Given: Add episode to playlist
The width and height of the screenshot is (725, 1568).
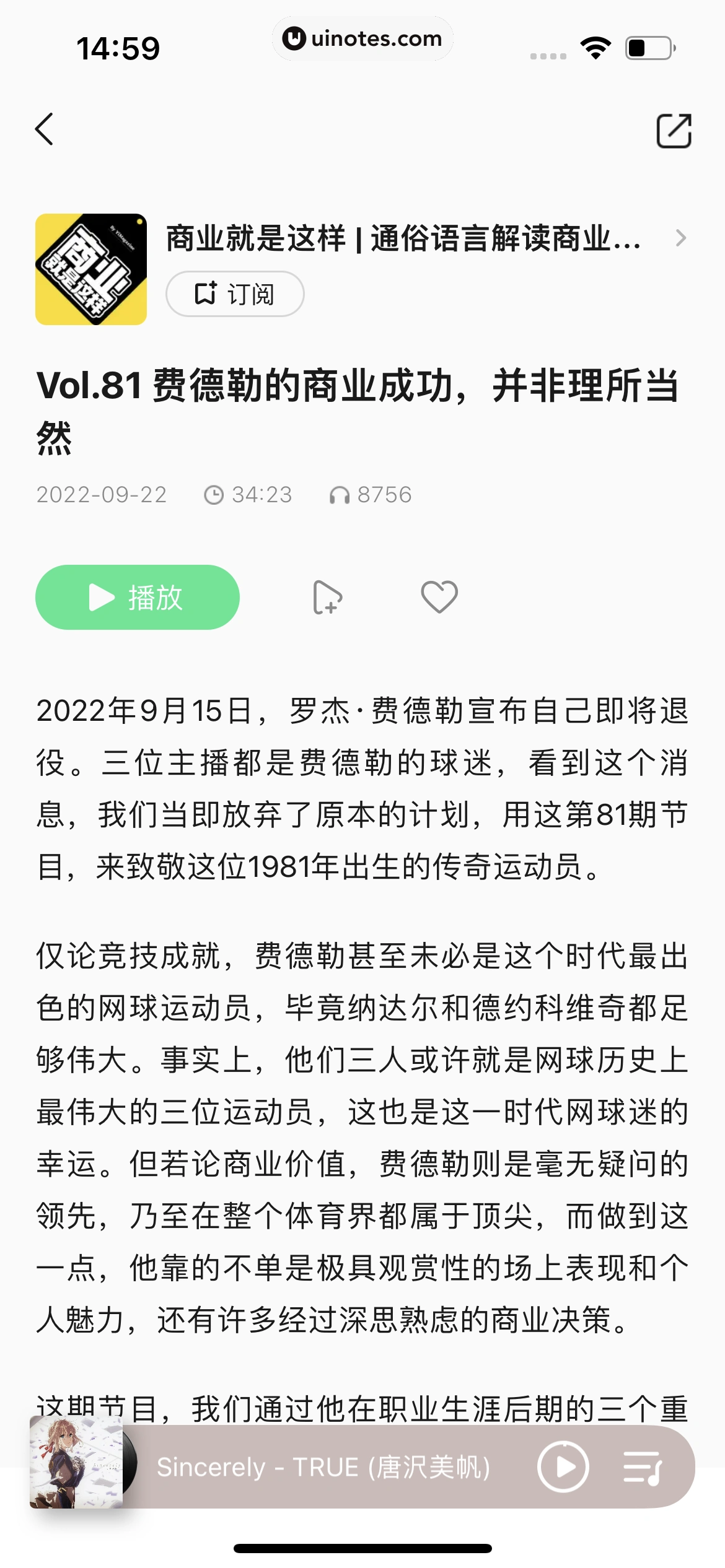Looking at the screenshot, I should (327, 598).
